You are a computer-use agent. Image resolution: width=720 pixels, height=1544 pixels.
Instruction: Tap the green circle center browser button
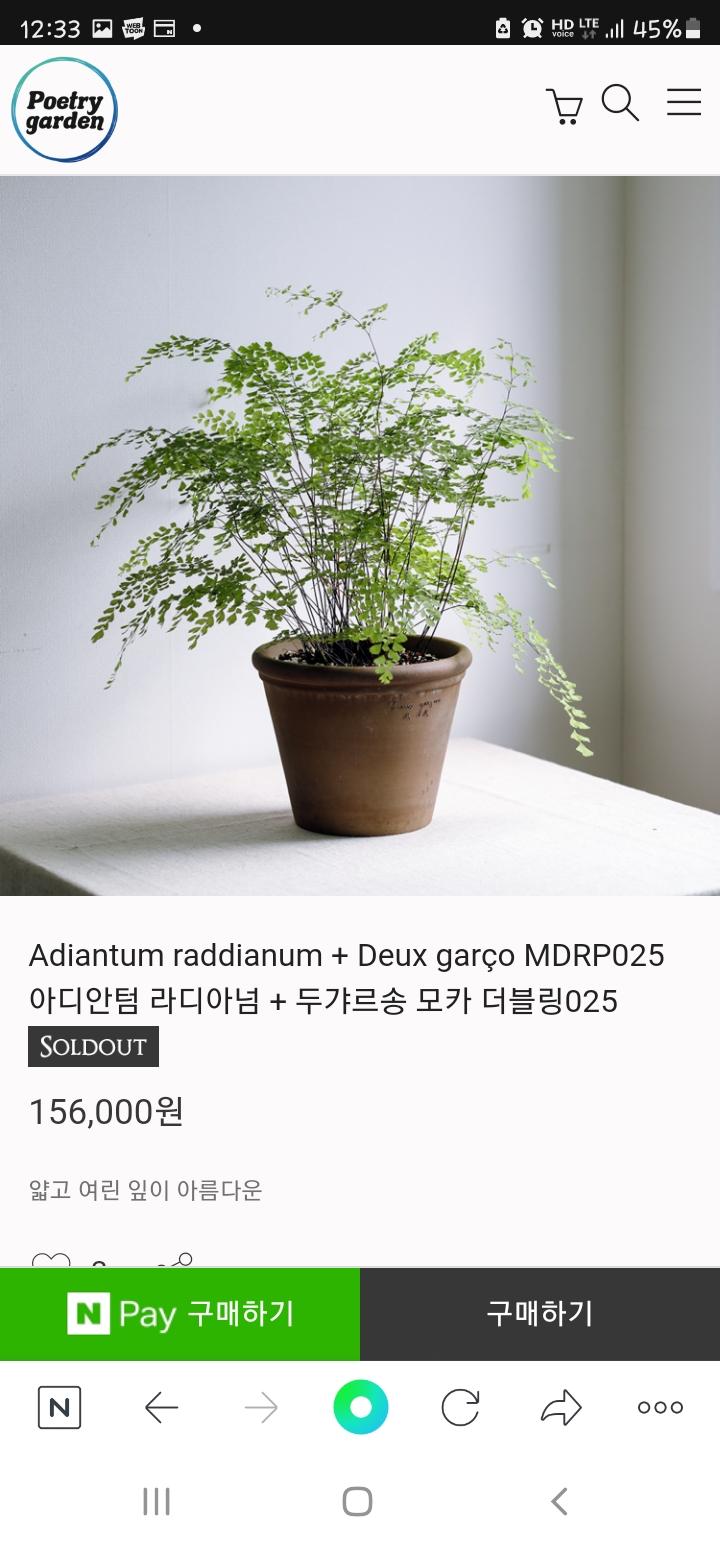pyautogui.click(x=360, y=1407)
